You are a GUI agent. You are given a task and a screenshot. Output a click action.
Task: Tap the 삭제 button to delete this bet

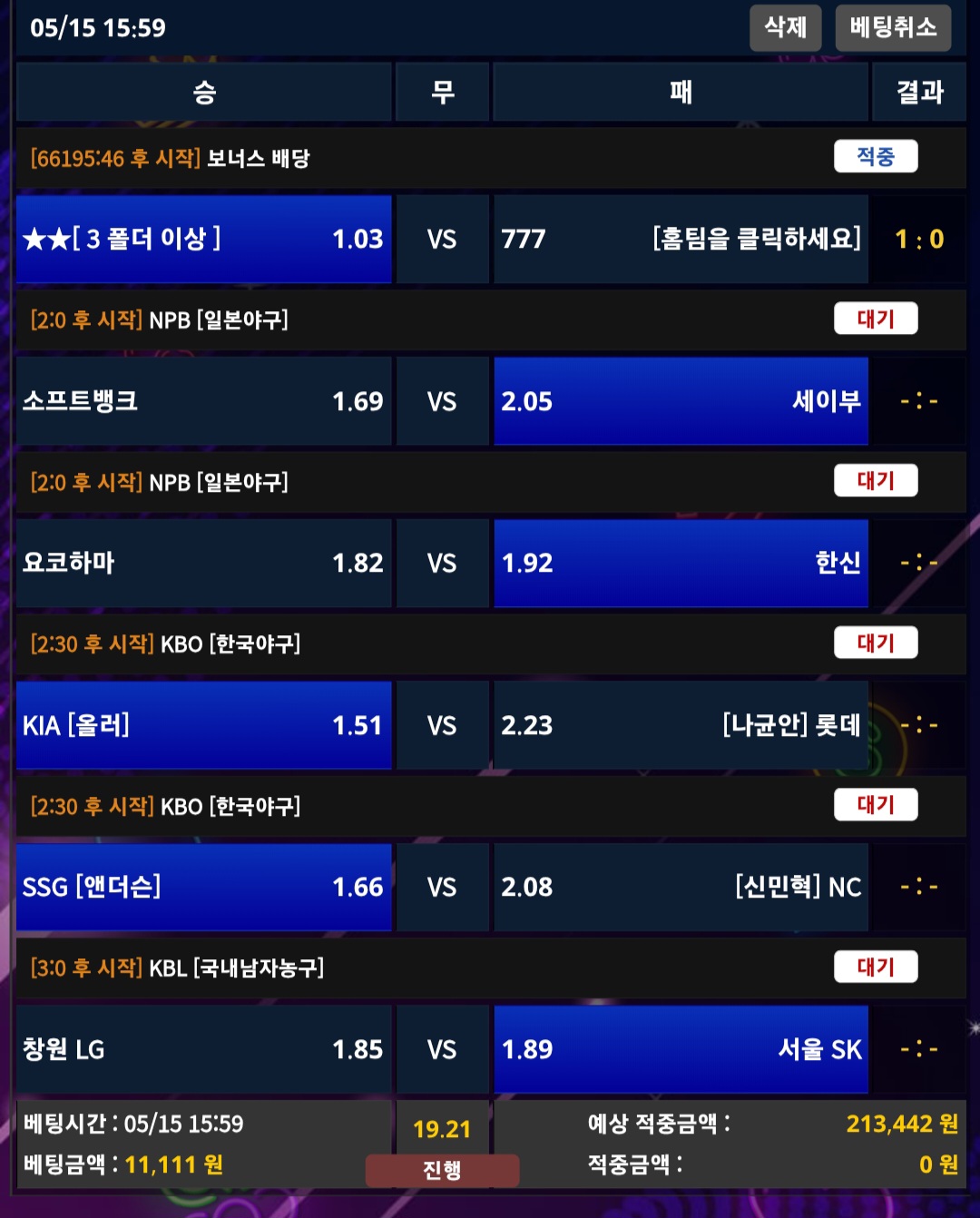click(x=785, y=27)
